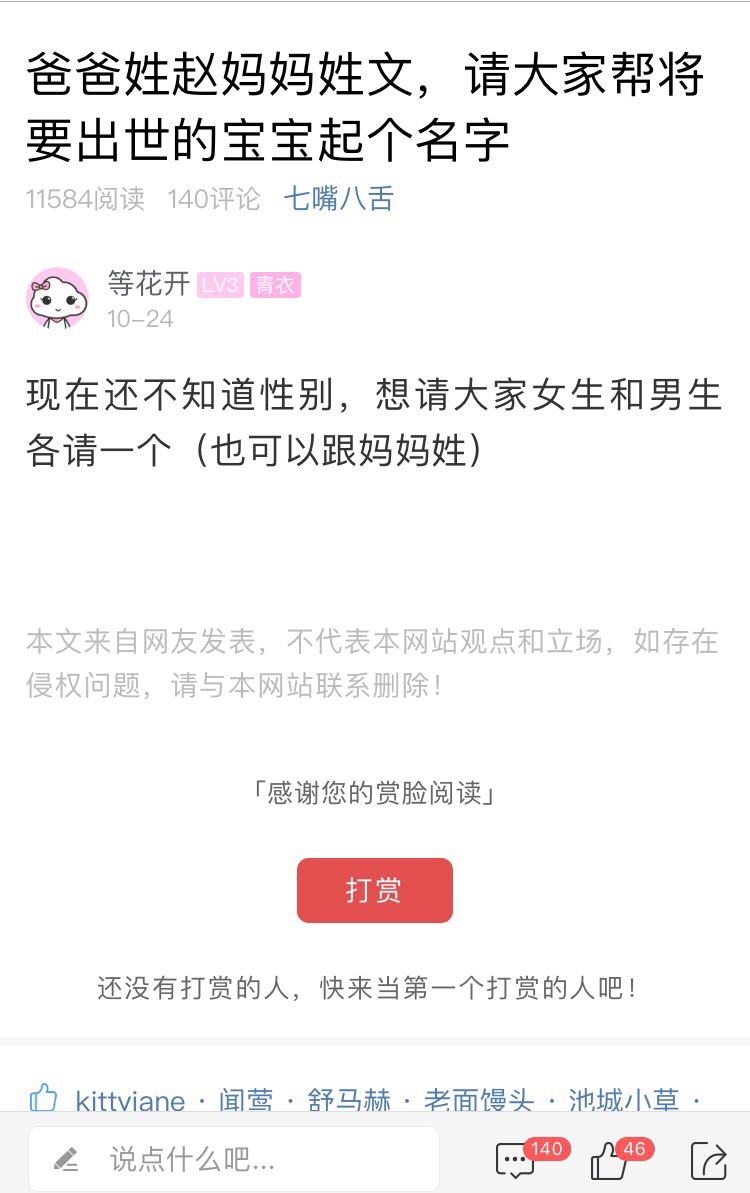Open liker 池城小草's profile
The image size is (750, 1193).
[x=624, y=1101]
